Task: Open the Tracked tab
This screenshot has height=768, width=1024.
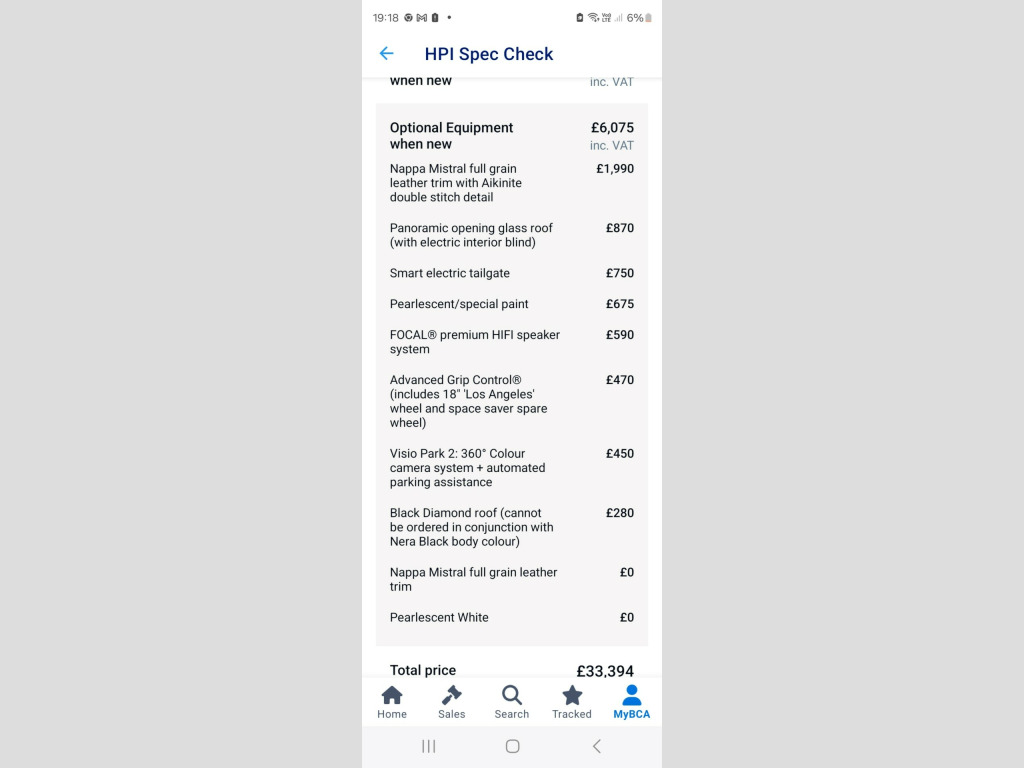Action: click(572, 702)
